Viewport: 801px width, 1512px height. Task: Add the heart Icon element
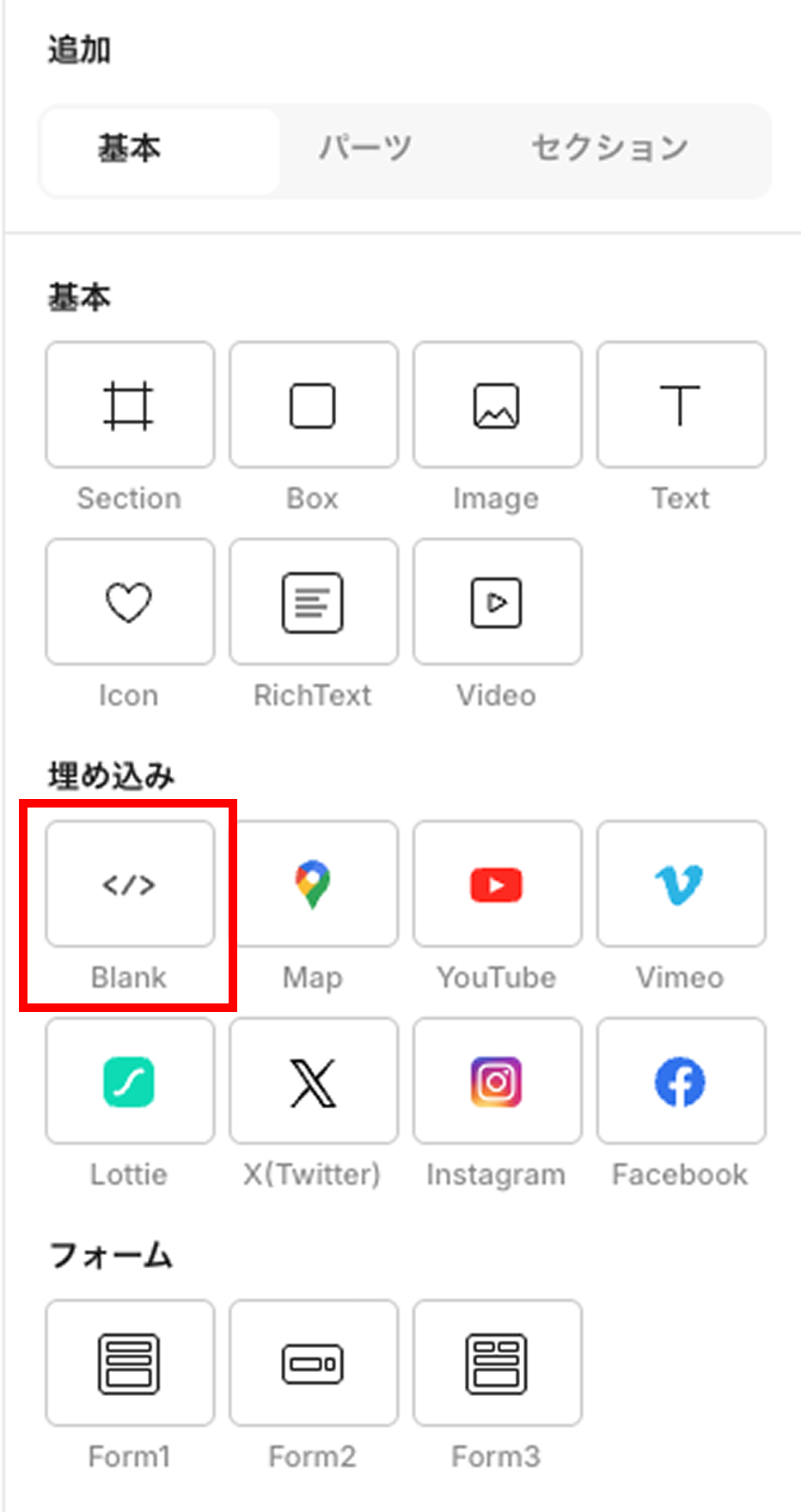click(130, 601)
